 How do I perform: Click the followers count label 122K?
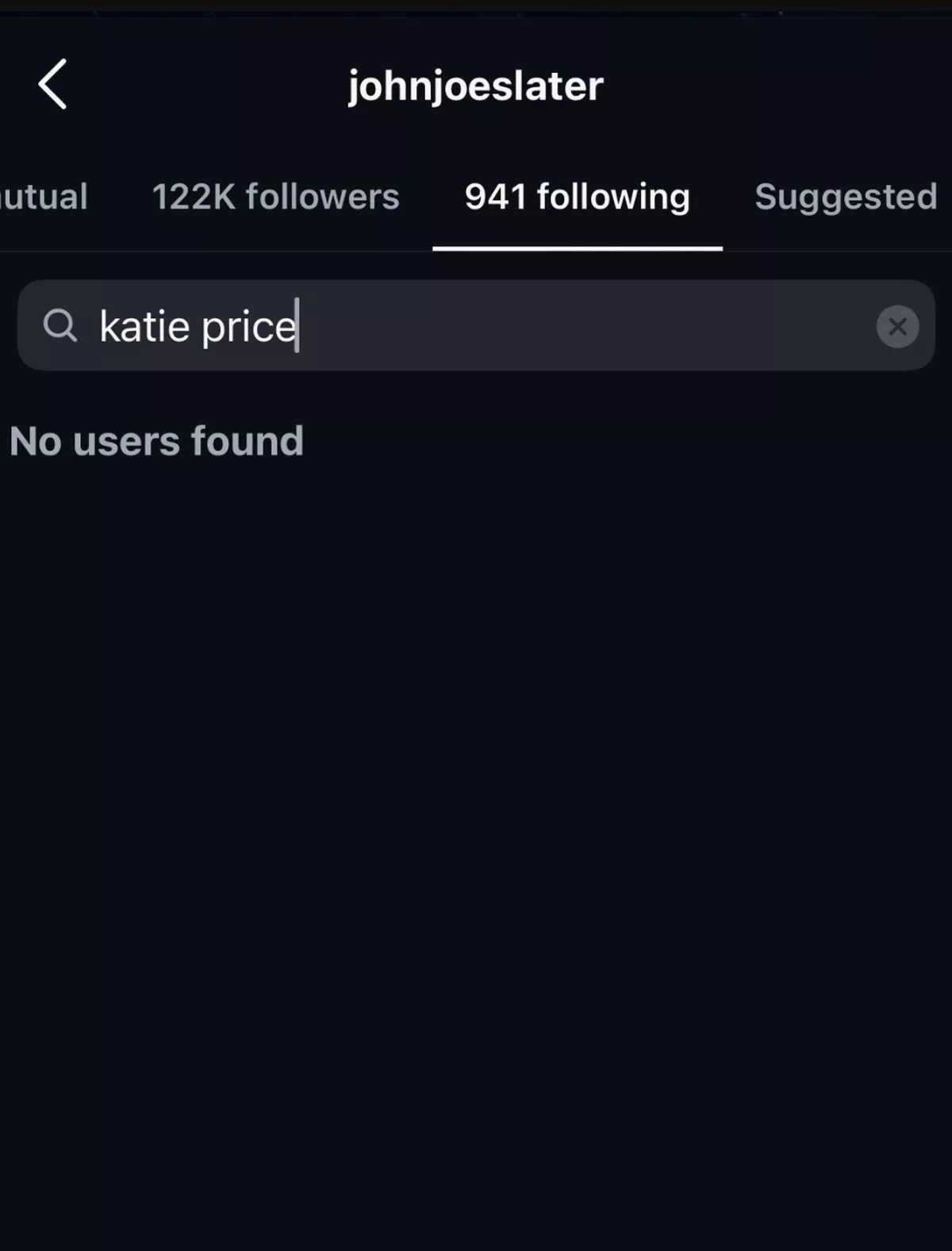[274, 197]
